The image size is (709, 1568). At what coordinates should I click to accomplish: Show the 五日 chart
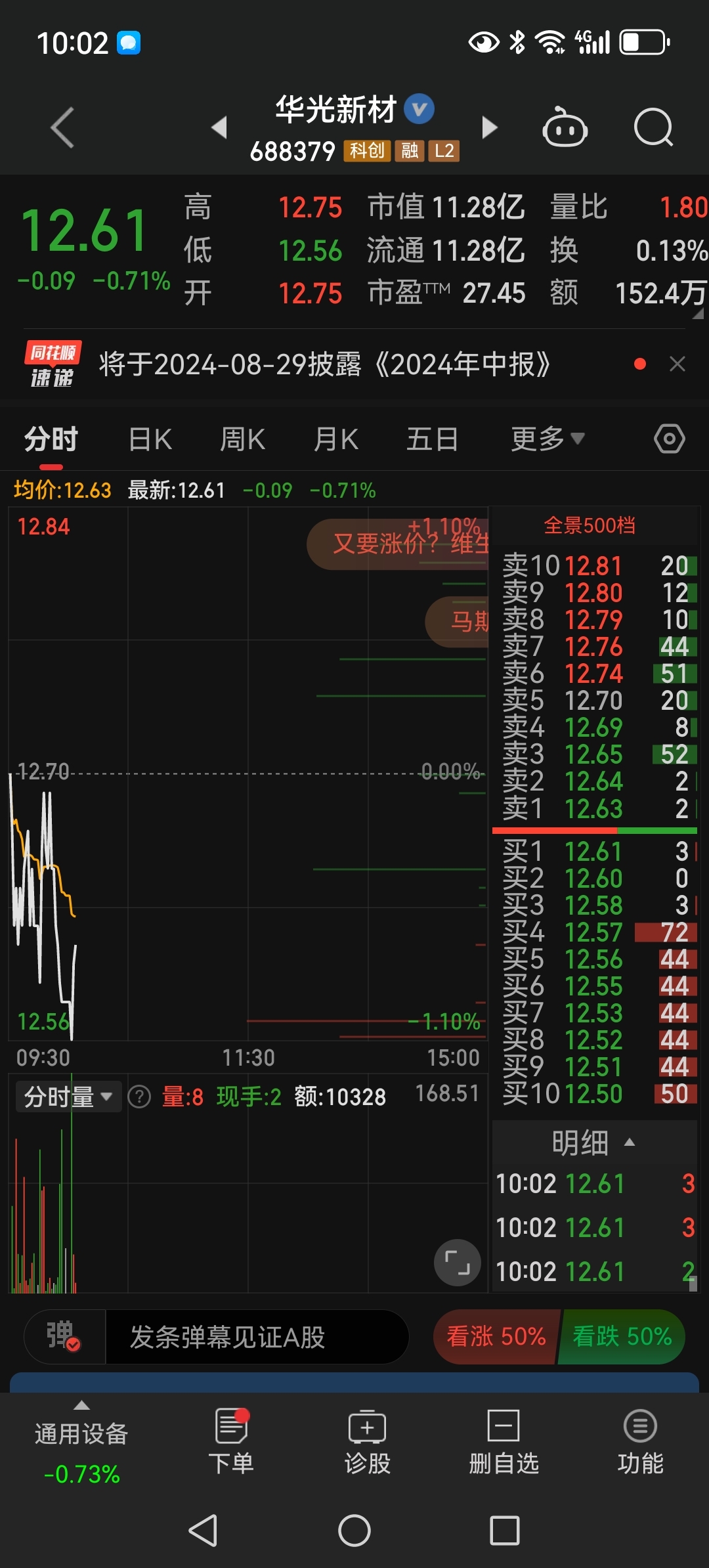432,439
